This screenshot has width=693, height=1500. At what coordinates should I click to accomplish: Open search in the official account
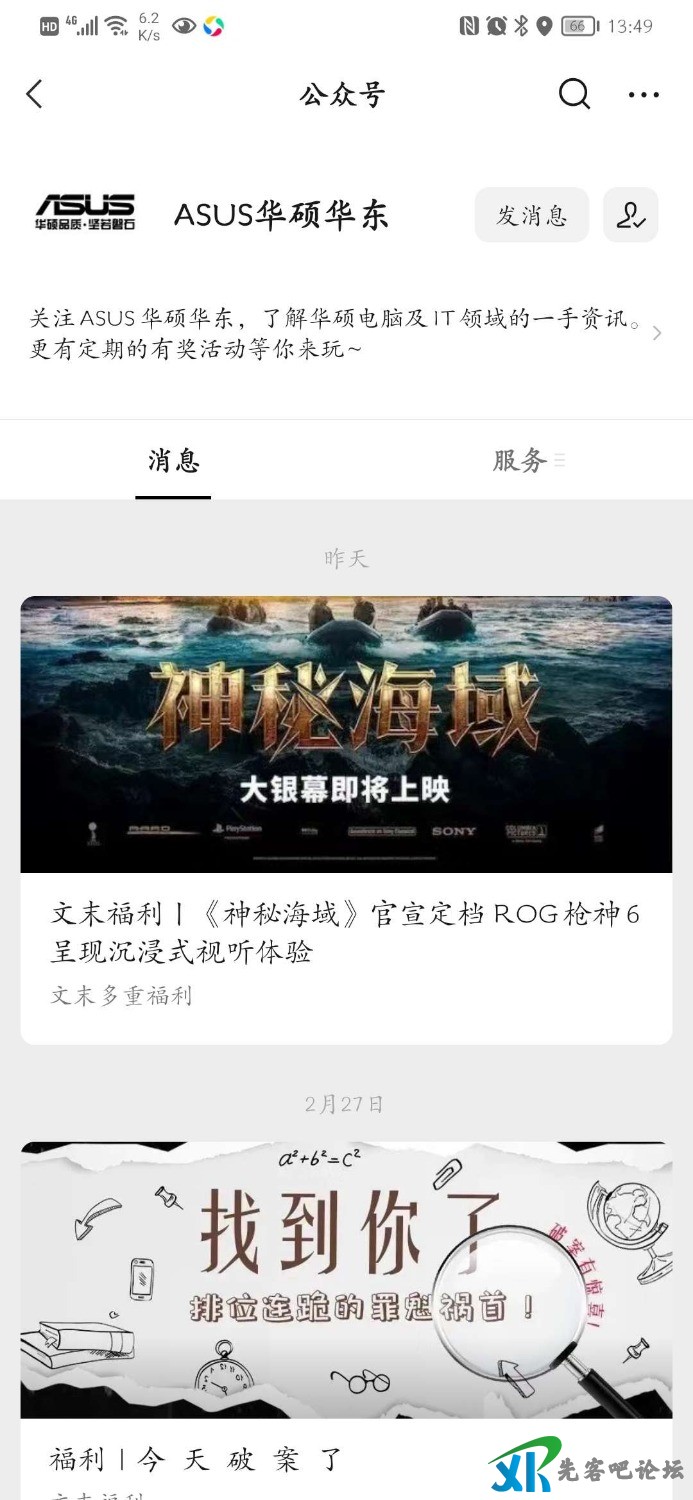pos(574,94)
